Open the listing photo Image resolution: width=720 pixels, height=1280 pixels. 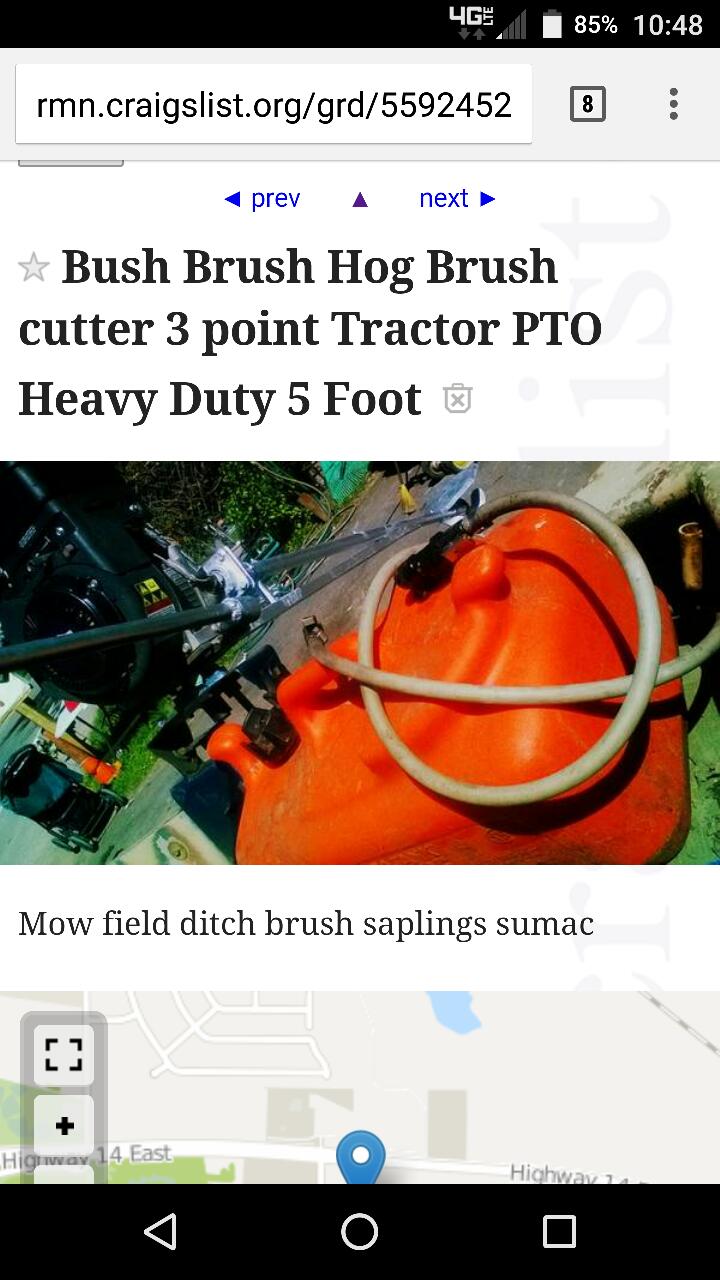(360, 662)
